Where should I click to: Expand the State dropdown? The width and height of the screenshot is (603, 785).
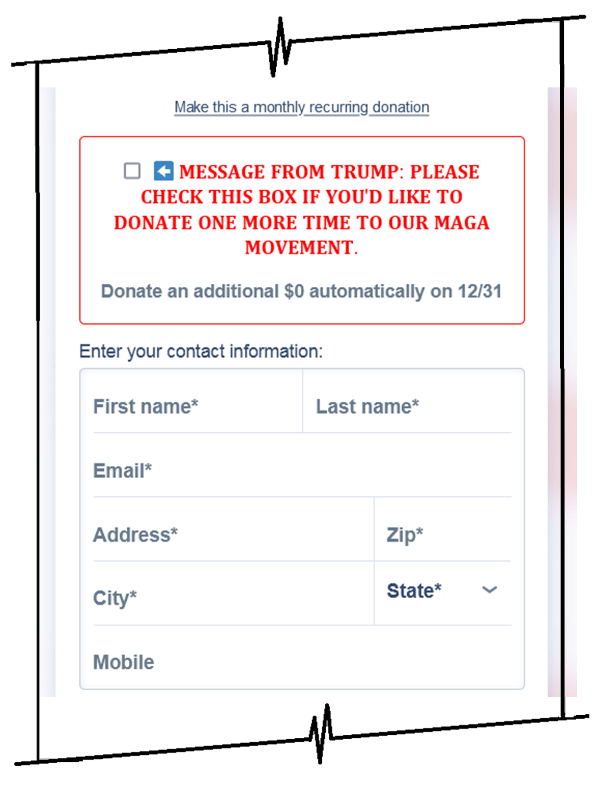(443, 591)
